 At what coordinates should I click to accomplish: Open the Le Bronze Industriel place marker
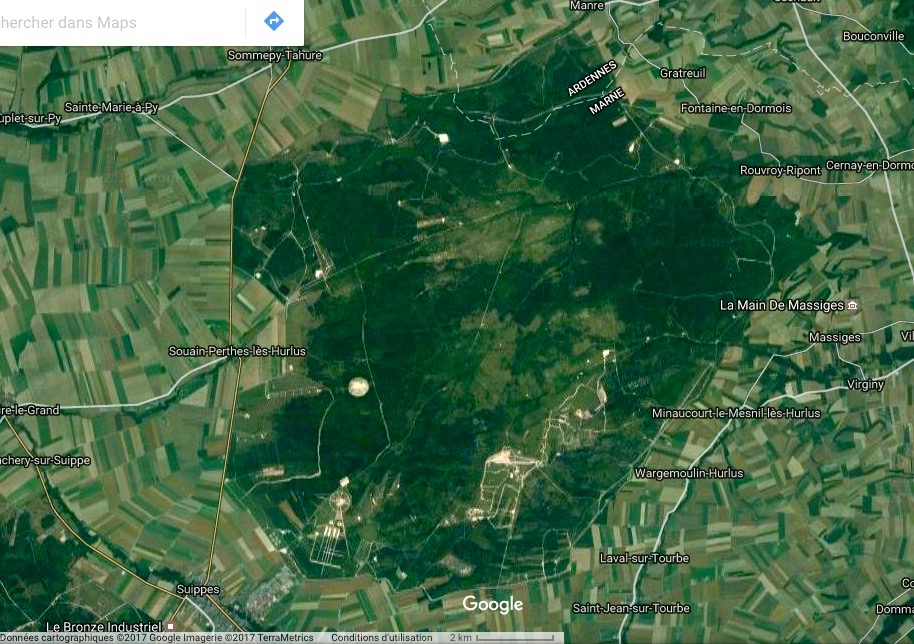click(170, 626)
